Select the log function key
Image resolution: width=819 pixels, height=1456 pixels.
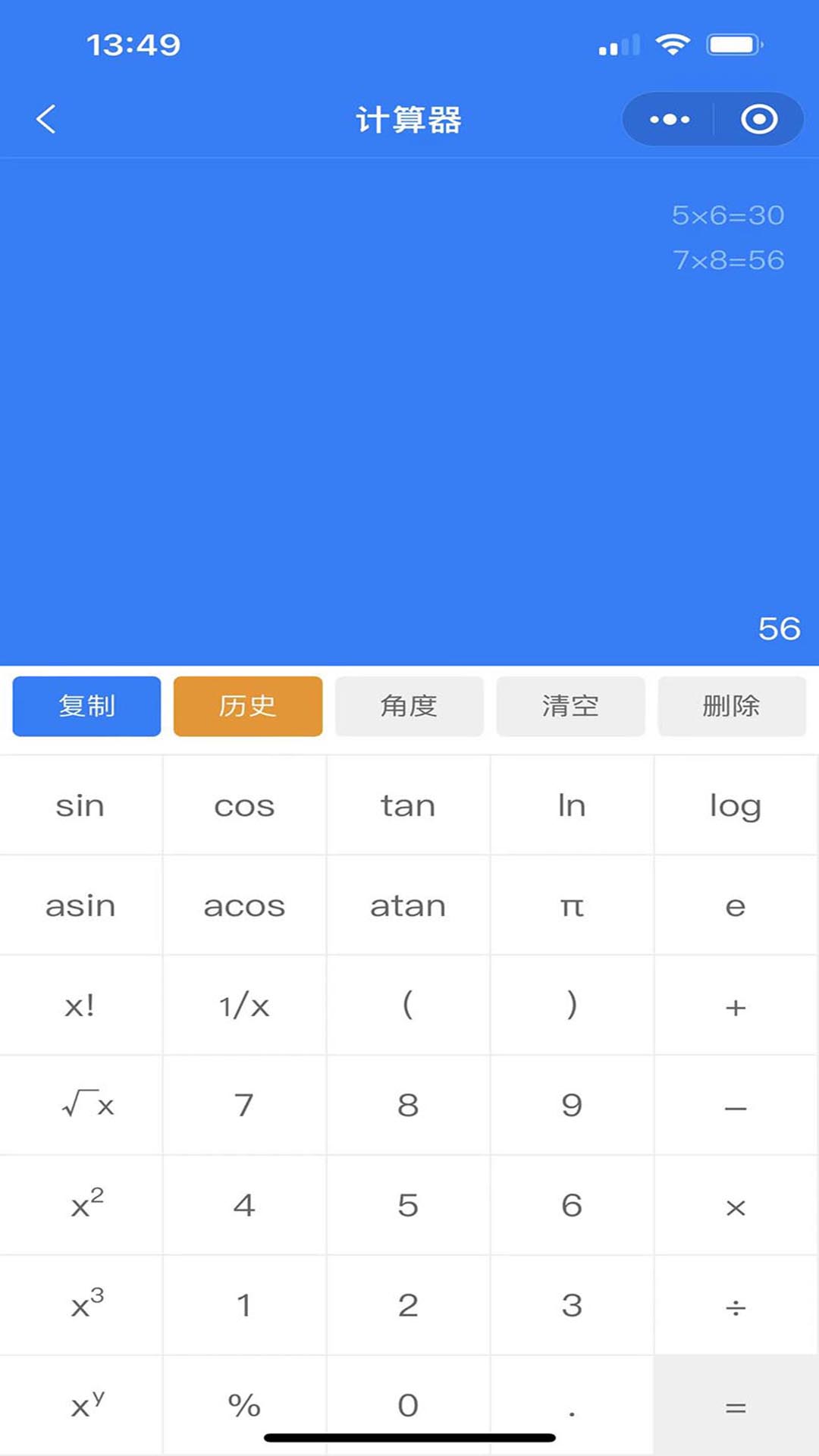736,805
